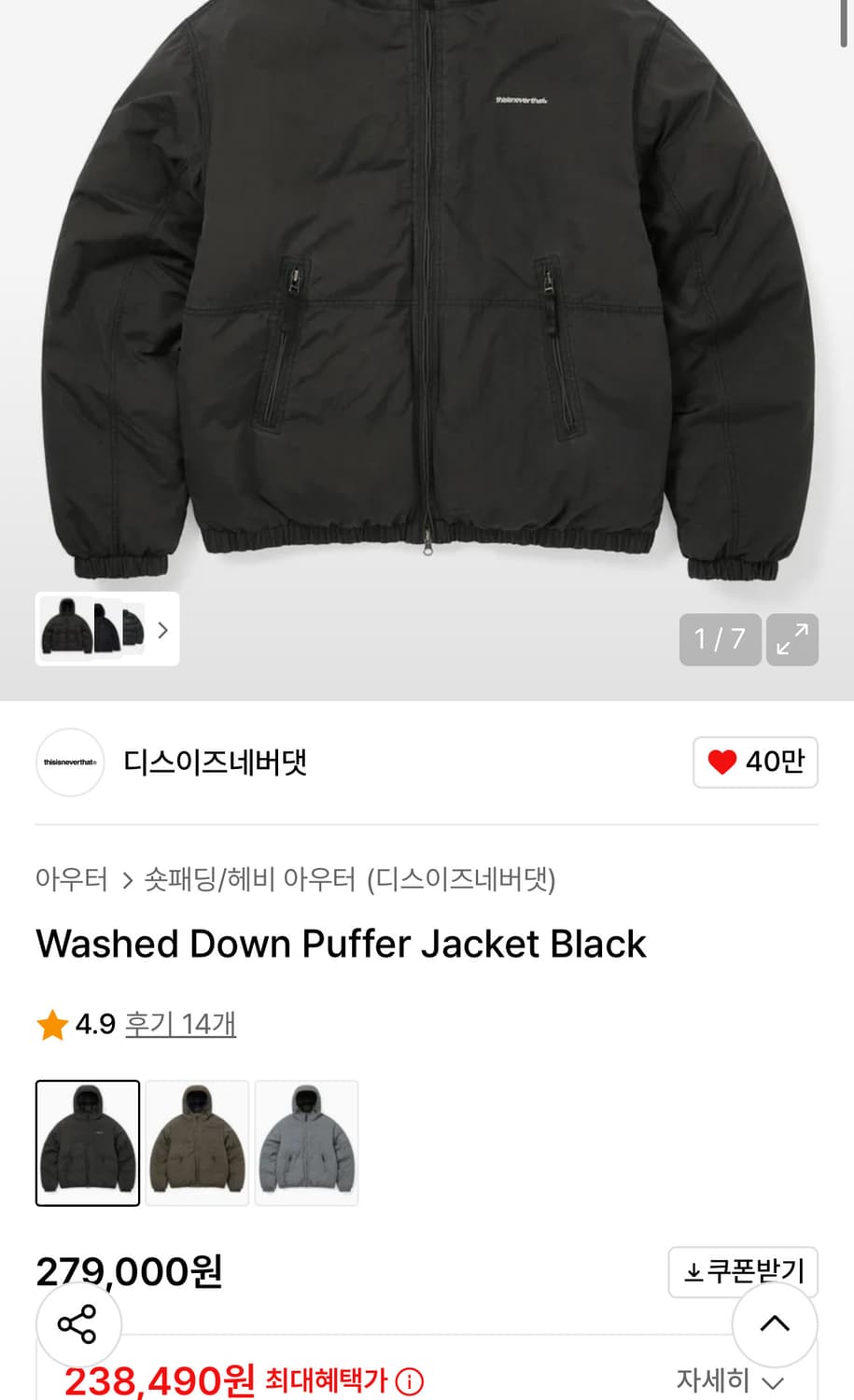
Task: Advance carousel with the next arrow
Action: 162,630
